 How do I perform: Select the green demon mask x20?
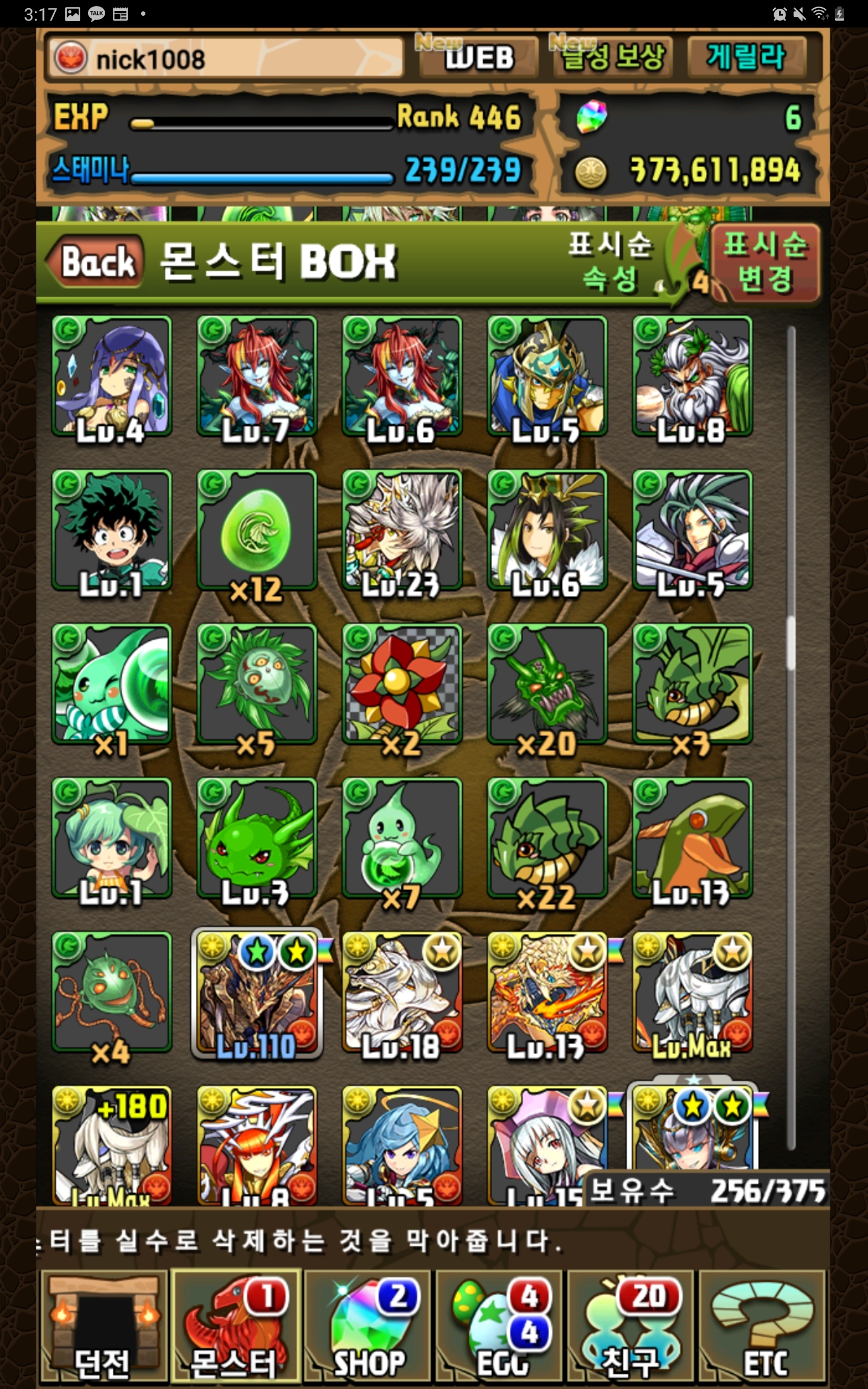547,685
